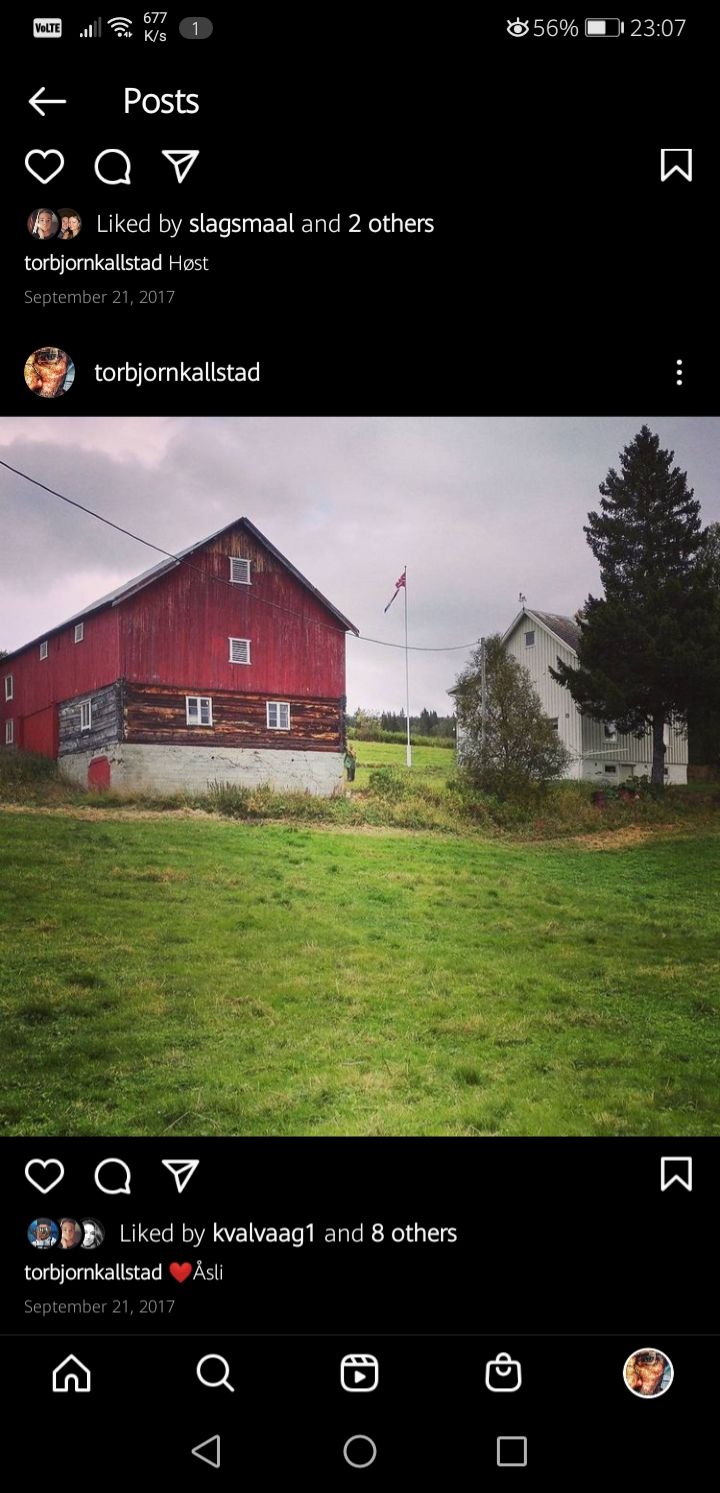
Task: Switch to the Reels tab
Action: click(359, 1373)
